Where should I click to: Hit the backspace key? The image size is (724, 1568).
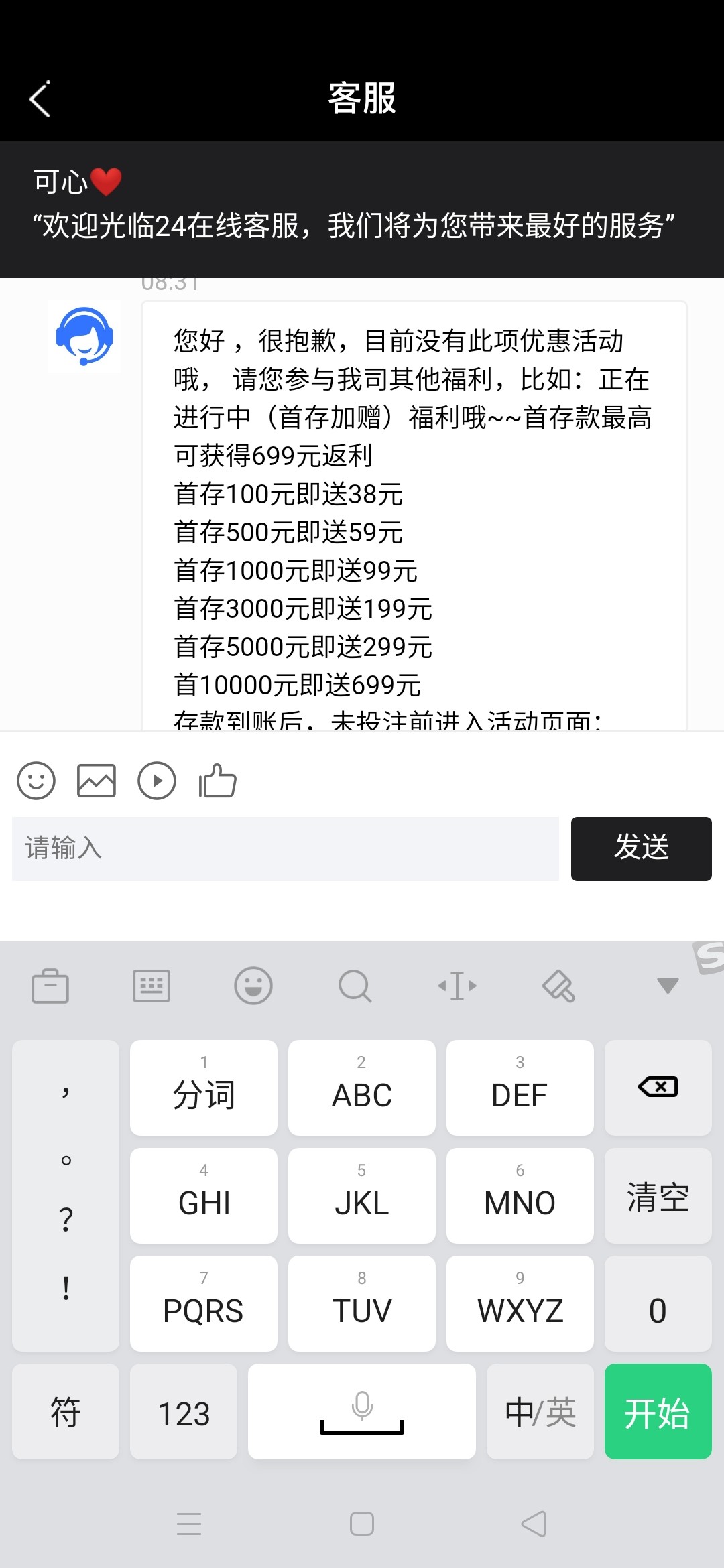tap(658, 1088)
